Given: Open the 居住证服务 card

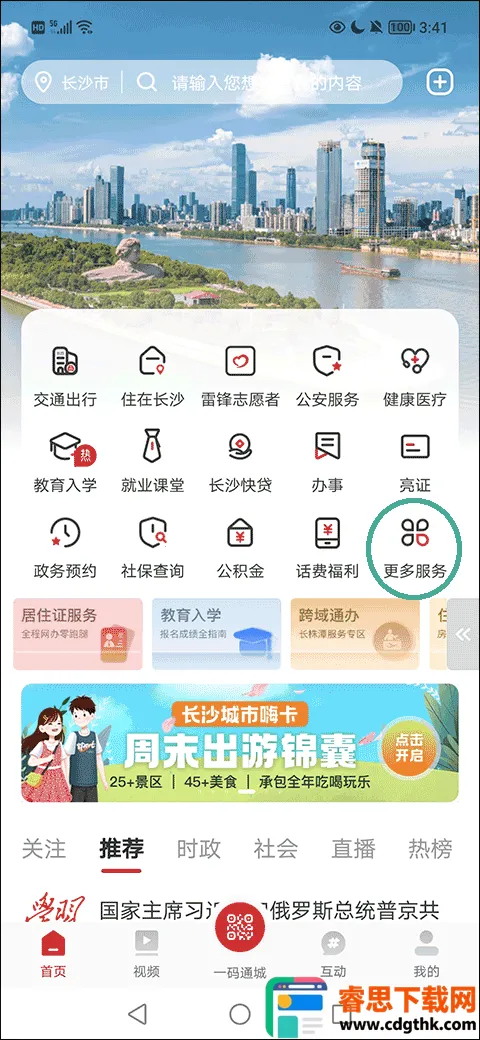Looking at the screenshot, I should click(78, 634).
